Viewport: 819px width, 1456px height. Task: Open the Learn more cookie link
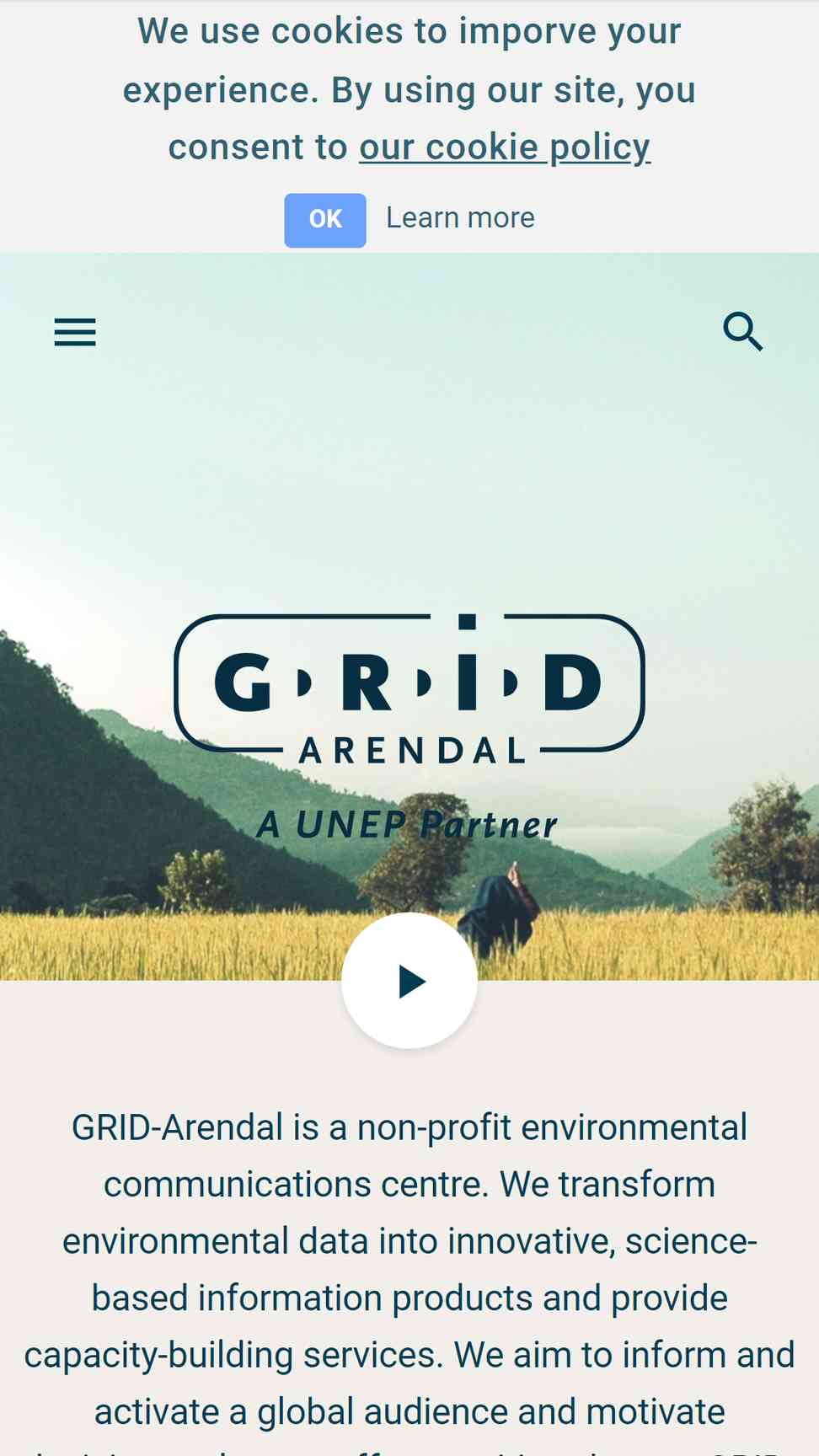click(460, 218)
